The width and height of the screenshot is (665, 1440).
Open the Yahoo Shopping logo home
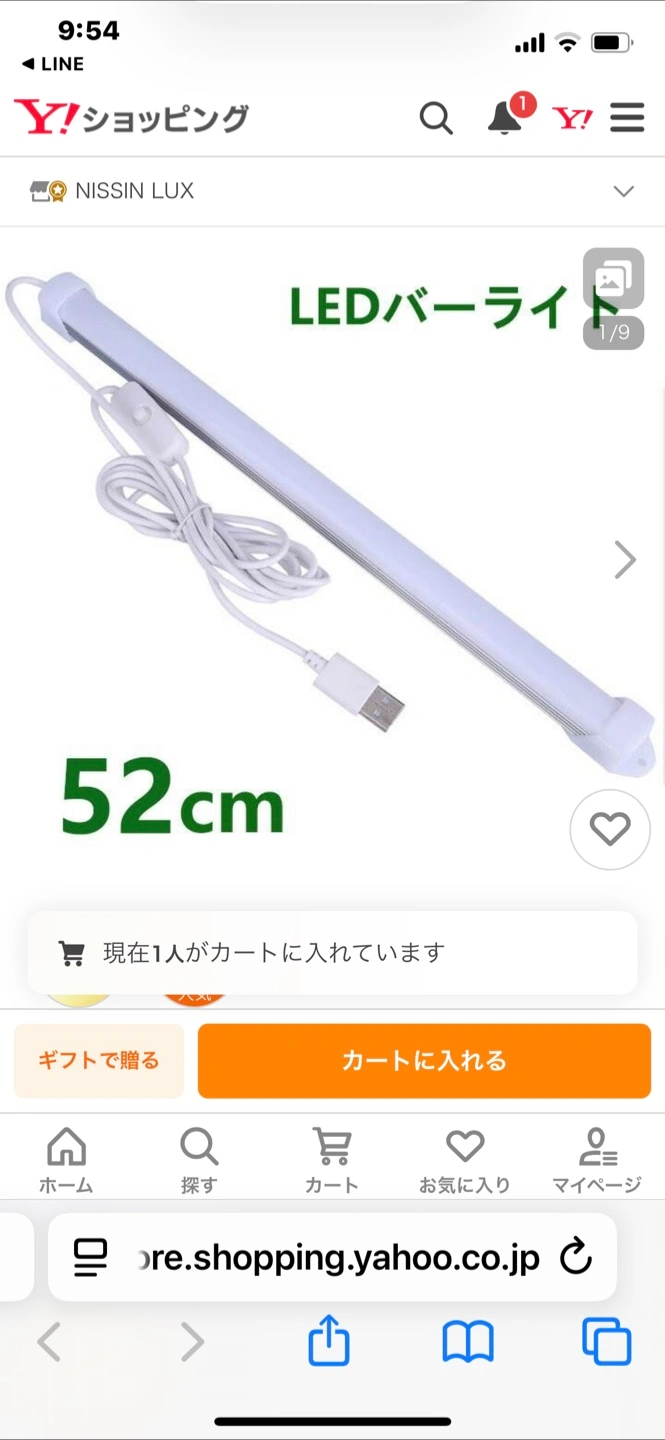click(x=131, y=119)
